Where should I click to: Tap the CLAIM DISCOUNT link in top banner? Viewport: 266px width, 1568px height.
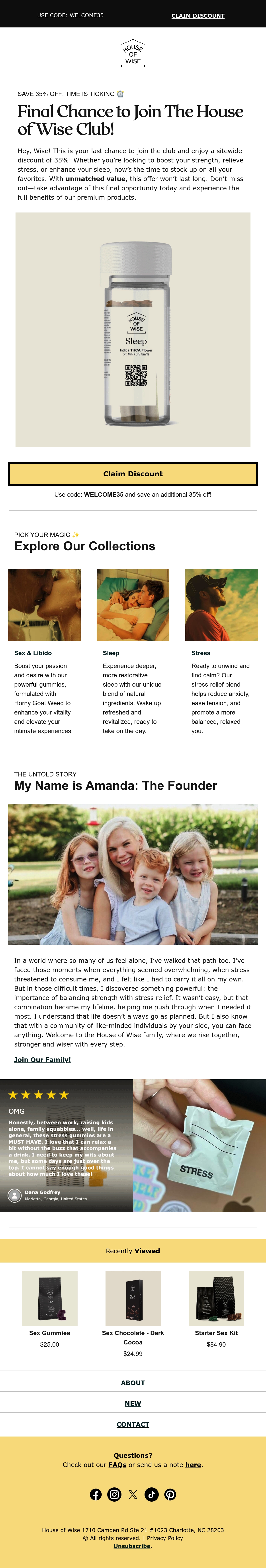pyautogui.click(x=198, y=16)
